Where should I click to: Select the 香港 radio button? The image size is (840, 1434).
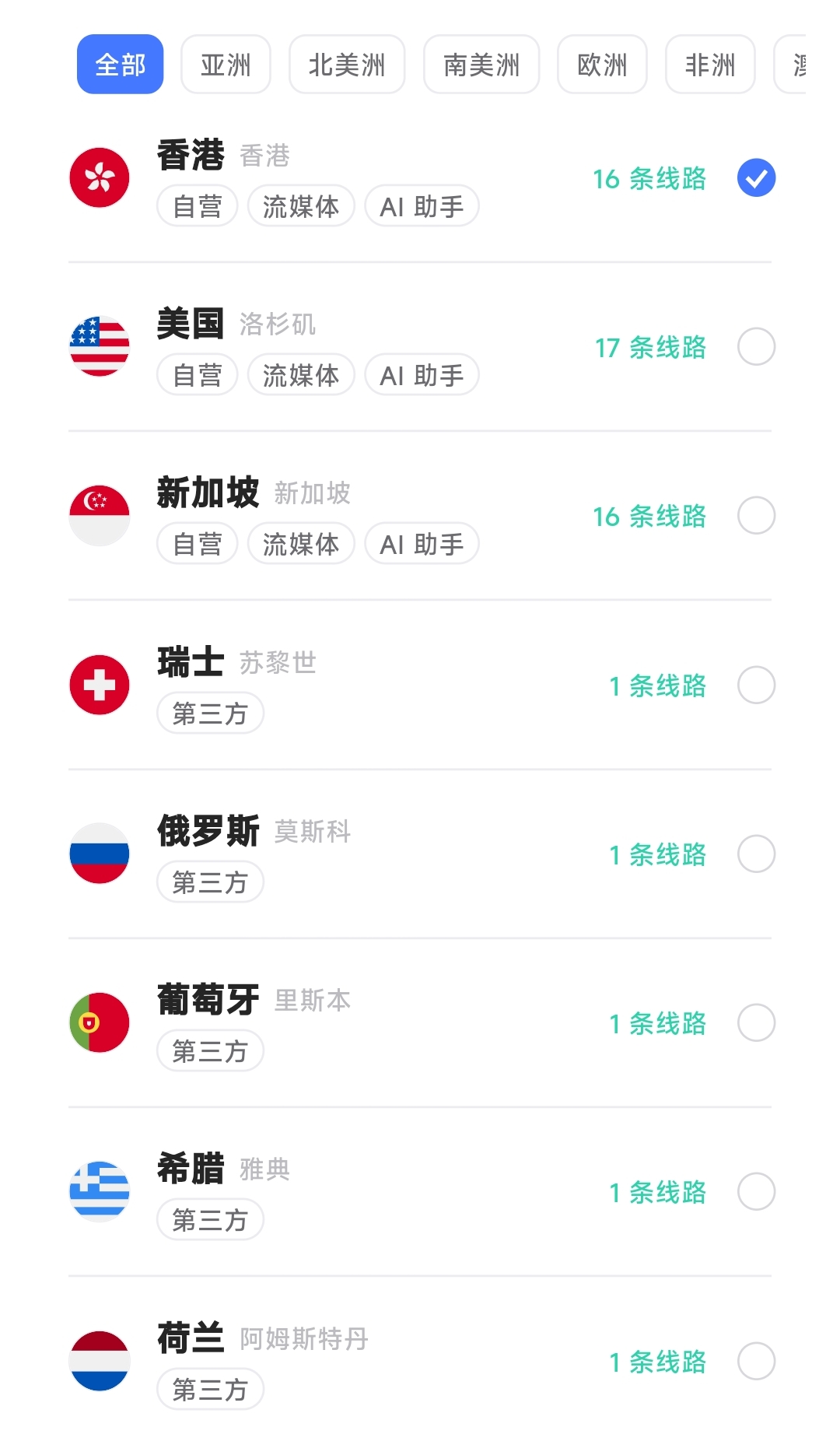(x=756, y=178)
